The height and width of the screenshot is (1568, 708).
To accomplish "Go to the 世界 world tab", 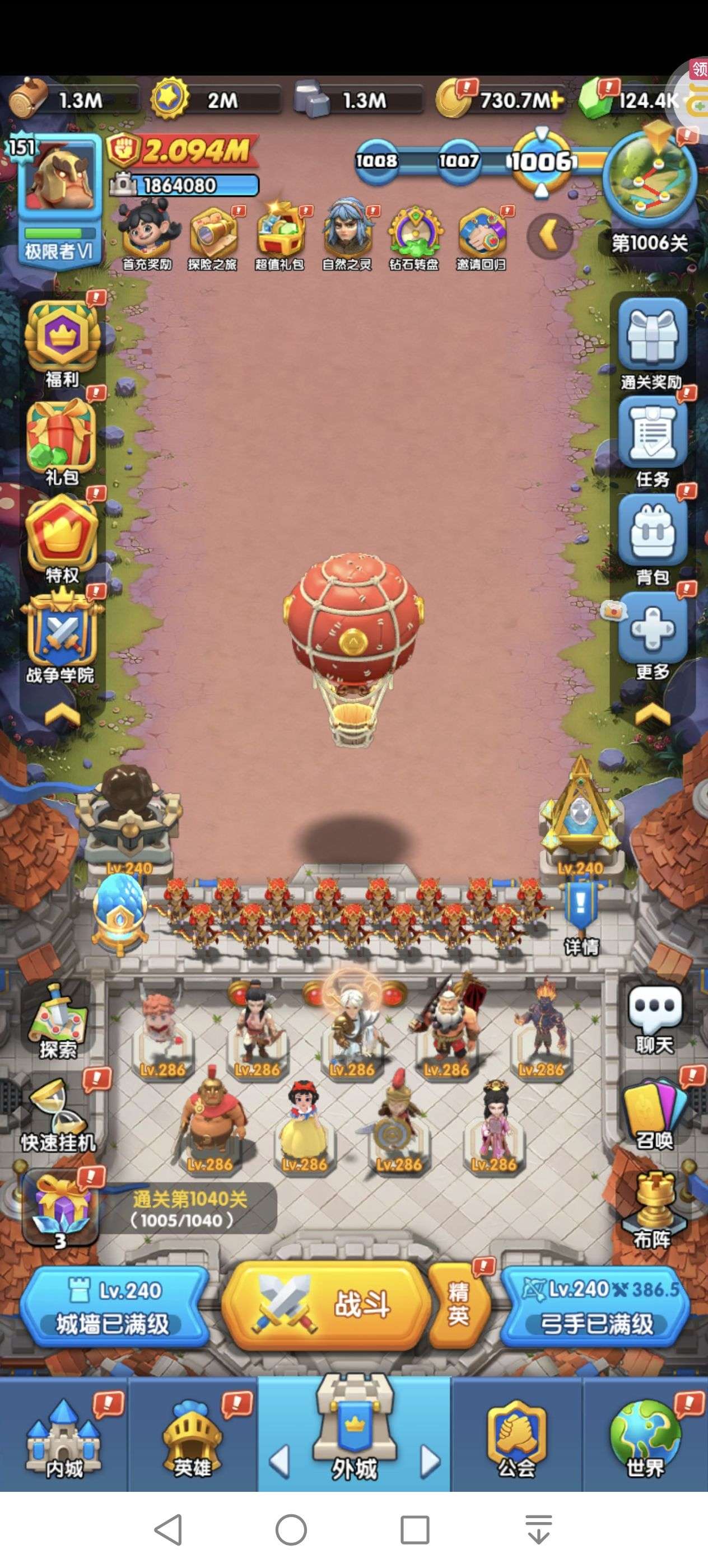I will click(x=645, y=1440).
